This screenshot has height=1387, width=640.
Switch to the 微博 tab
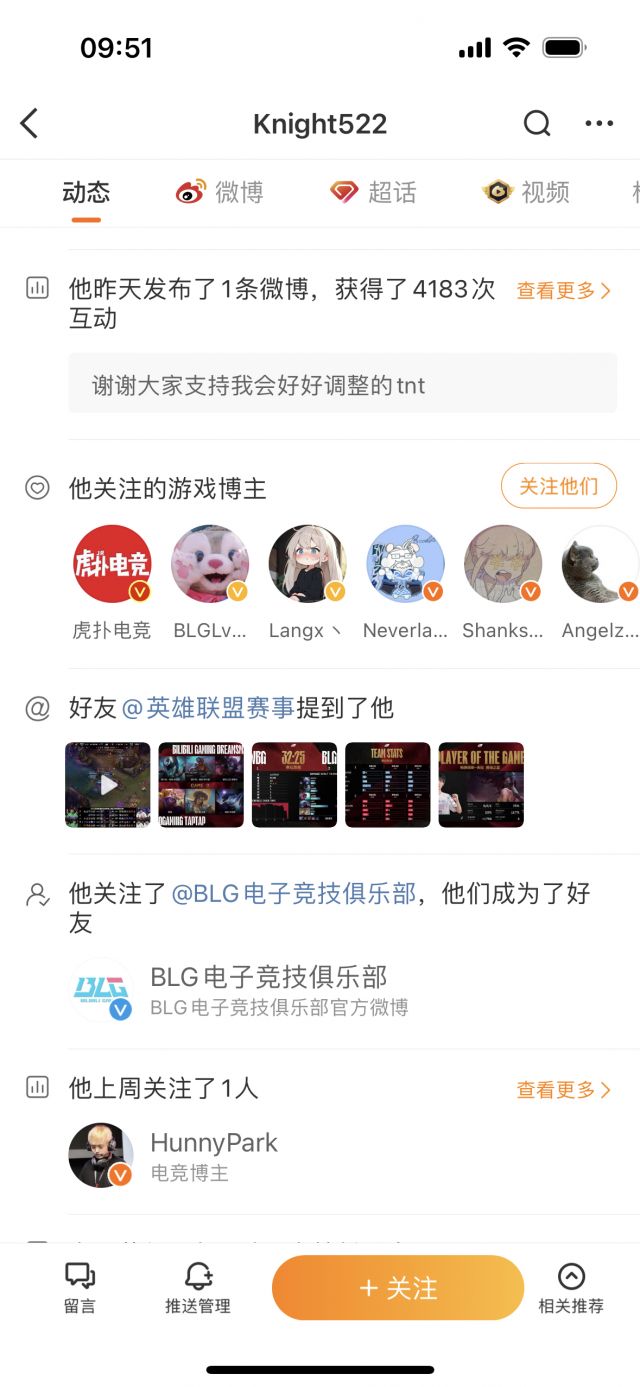[220, 192]
